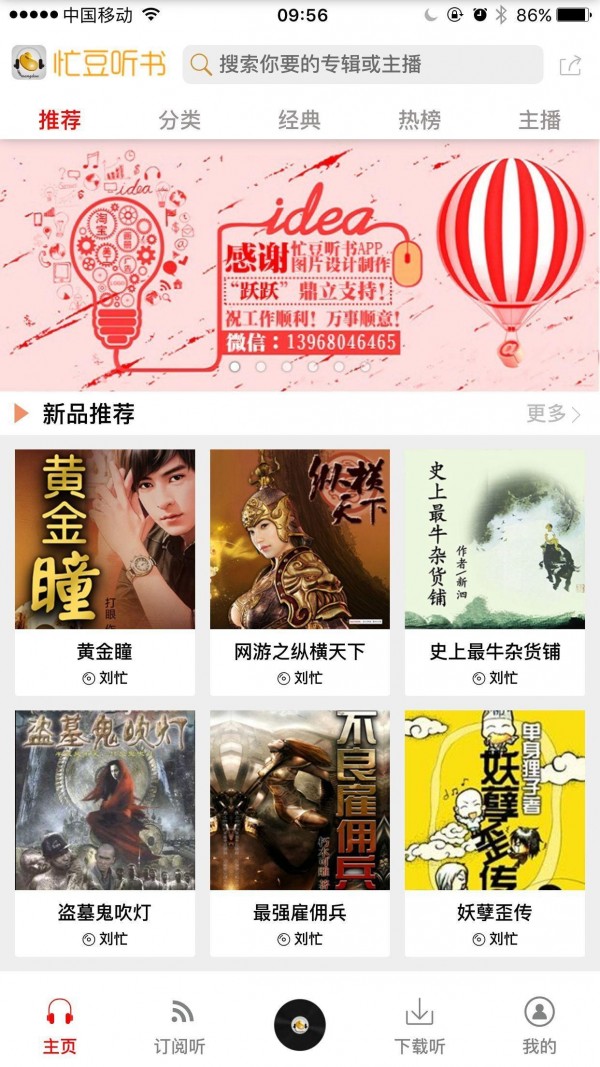Tap the search box for albums or hosts
This screenshot has height=1067, width=600.
click(x=362, y=65)
